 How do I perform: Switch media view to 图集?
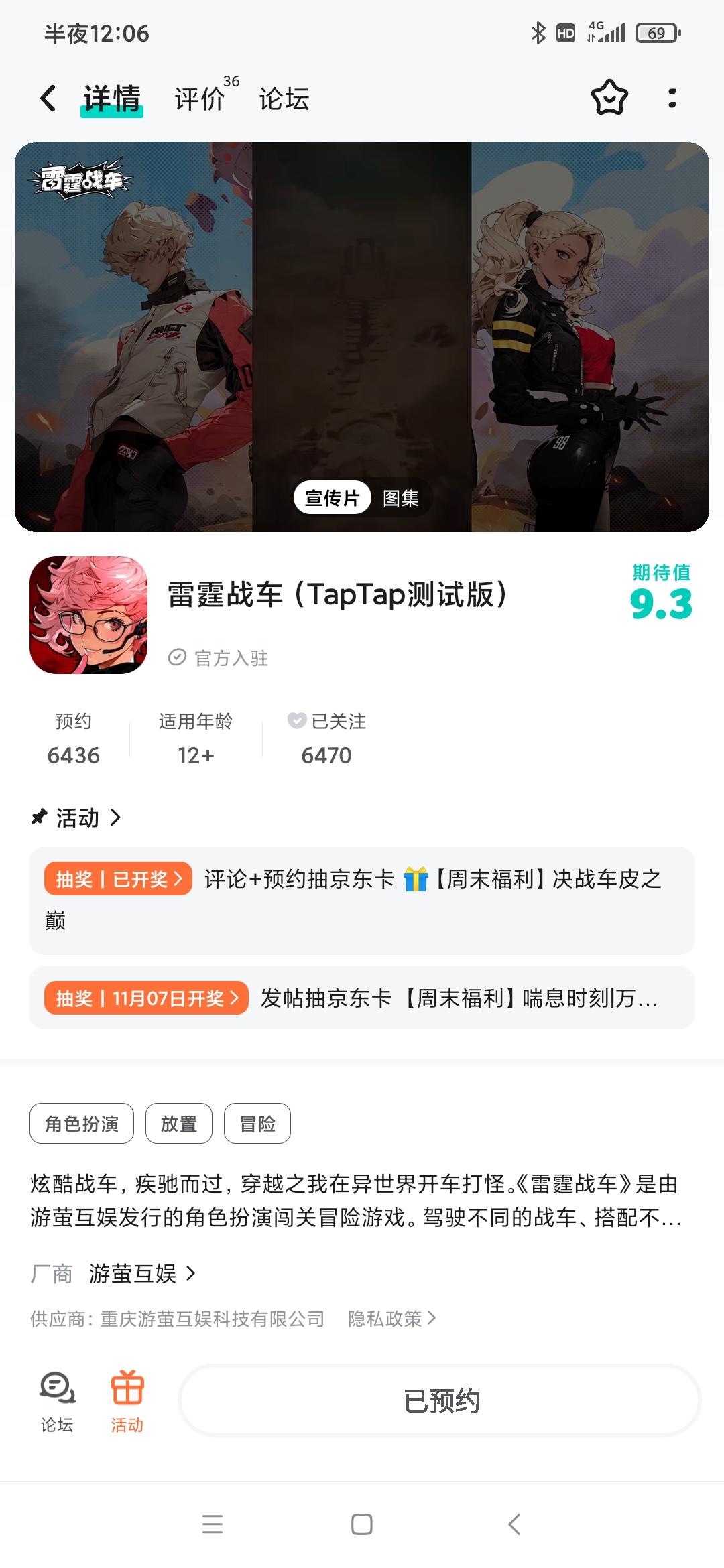point(402,497)
